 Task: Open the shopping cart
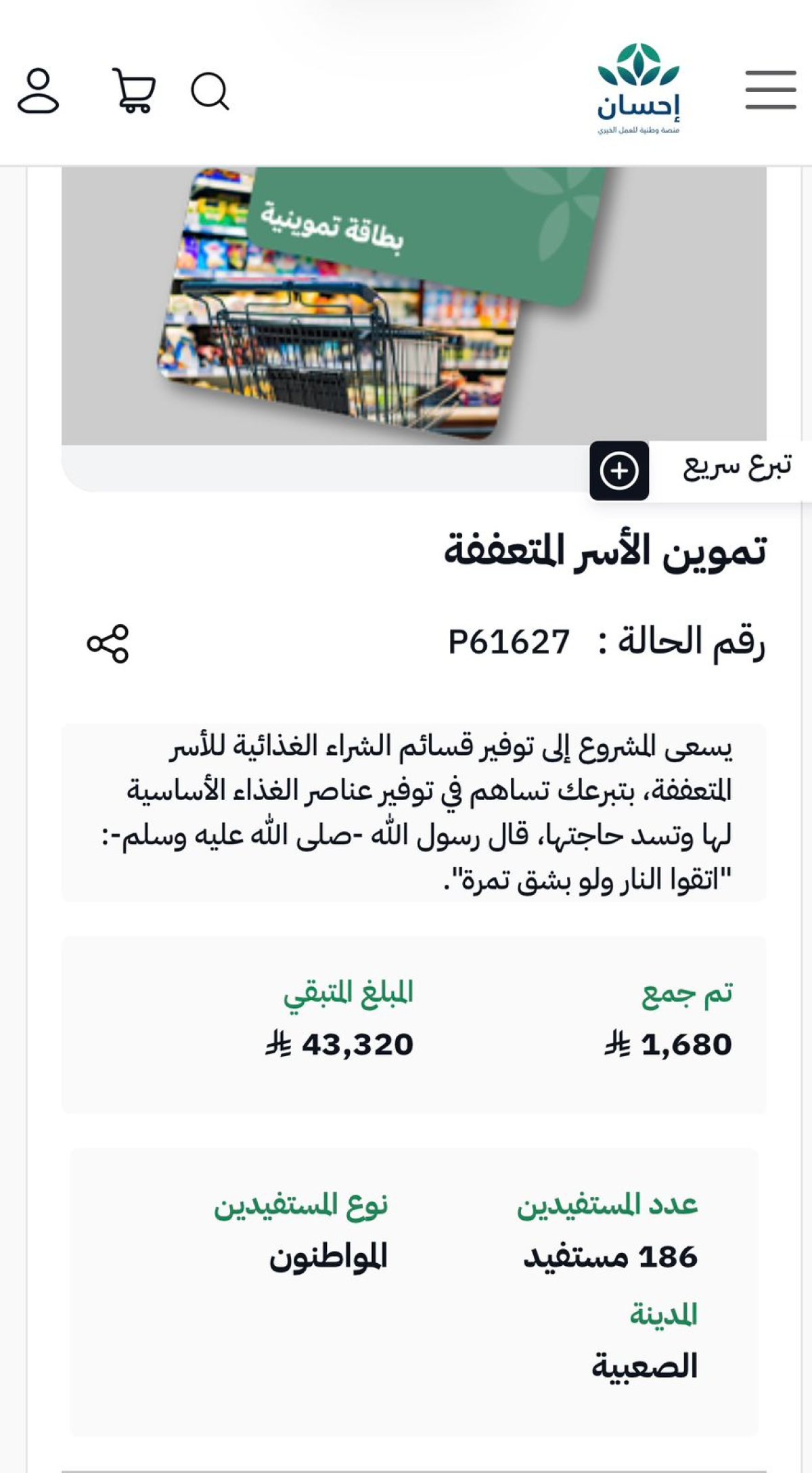pyautogui.click(x=134, y=90)
